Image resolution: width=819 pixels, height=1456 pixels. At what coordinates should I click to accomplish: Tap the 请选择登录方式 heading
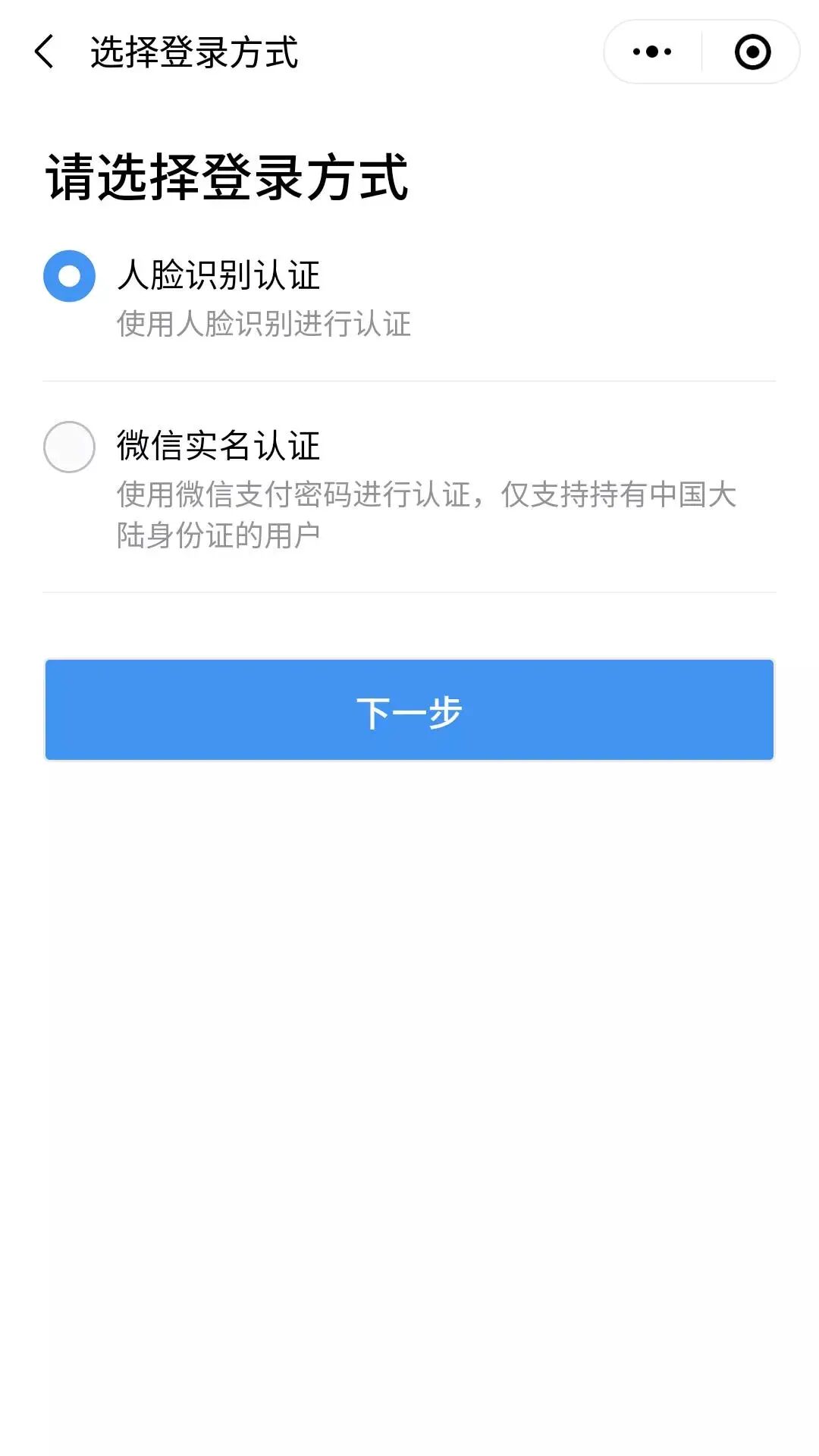tap(227, 176)
